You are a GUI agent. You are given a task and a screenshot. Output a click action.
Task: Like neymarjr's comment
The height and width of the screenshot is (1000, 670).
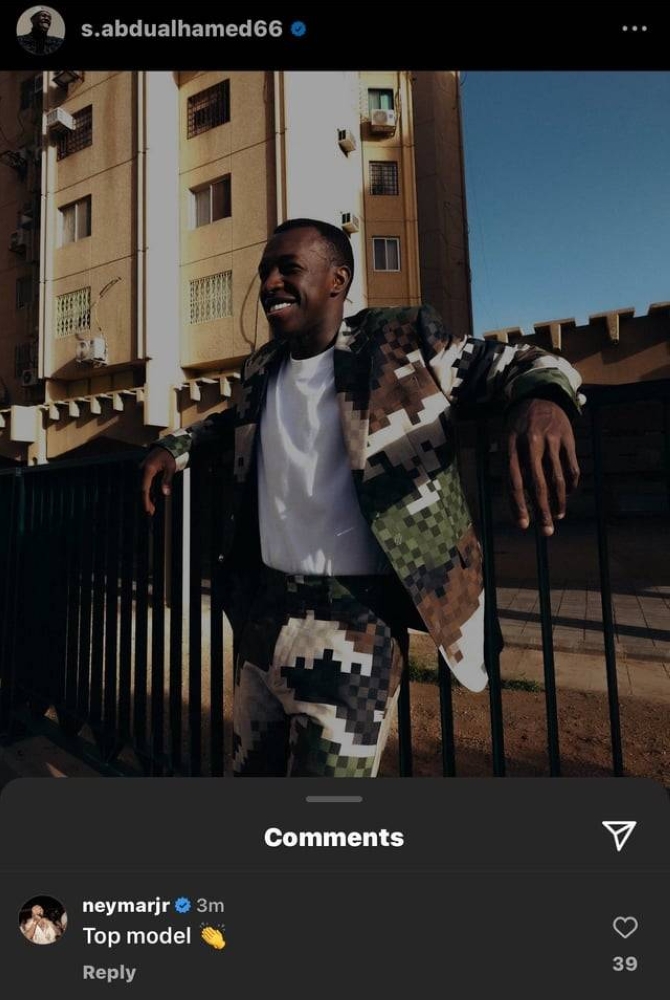(625, 928)
